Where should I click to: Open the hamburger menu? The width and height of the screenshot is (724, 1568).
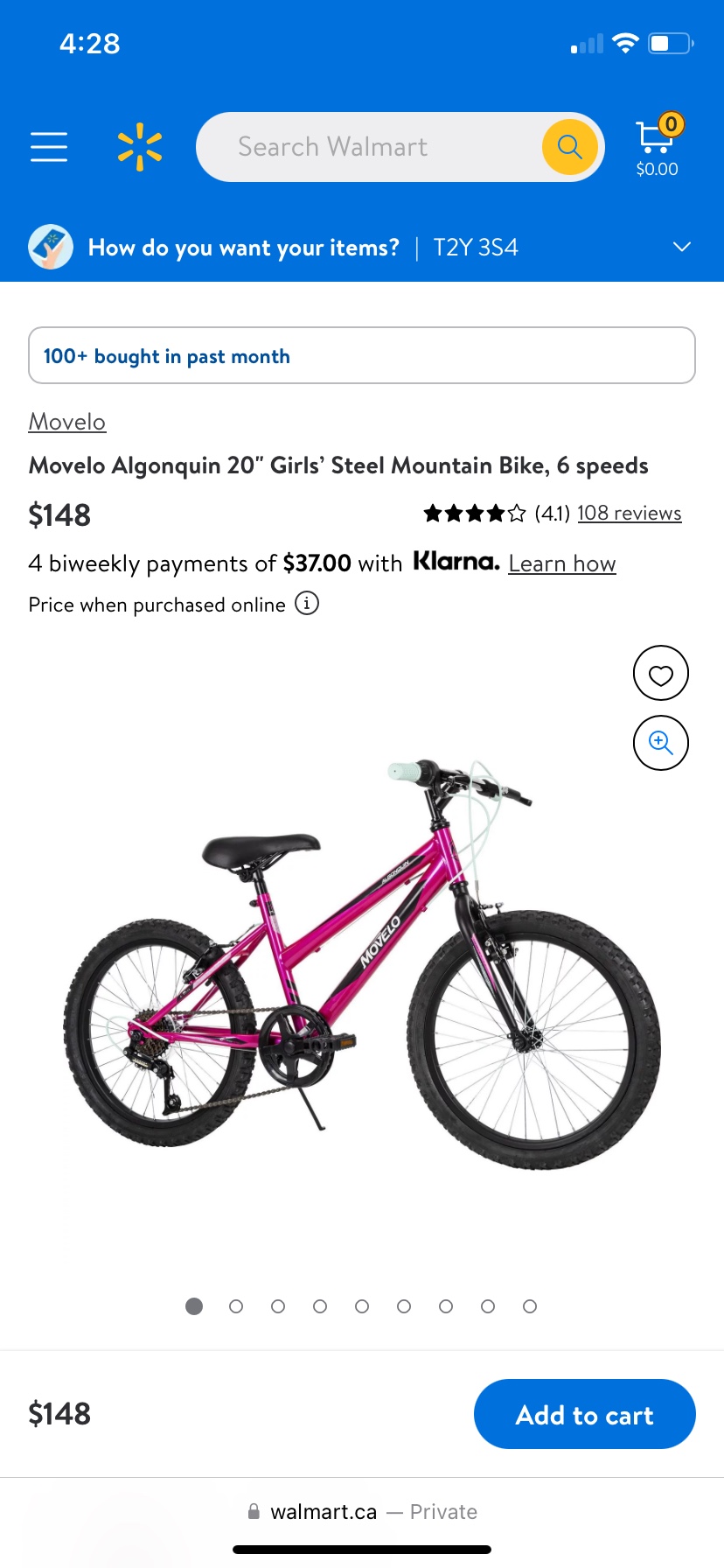click(49, 147)
